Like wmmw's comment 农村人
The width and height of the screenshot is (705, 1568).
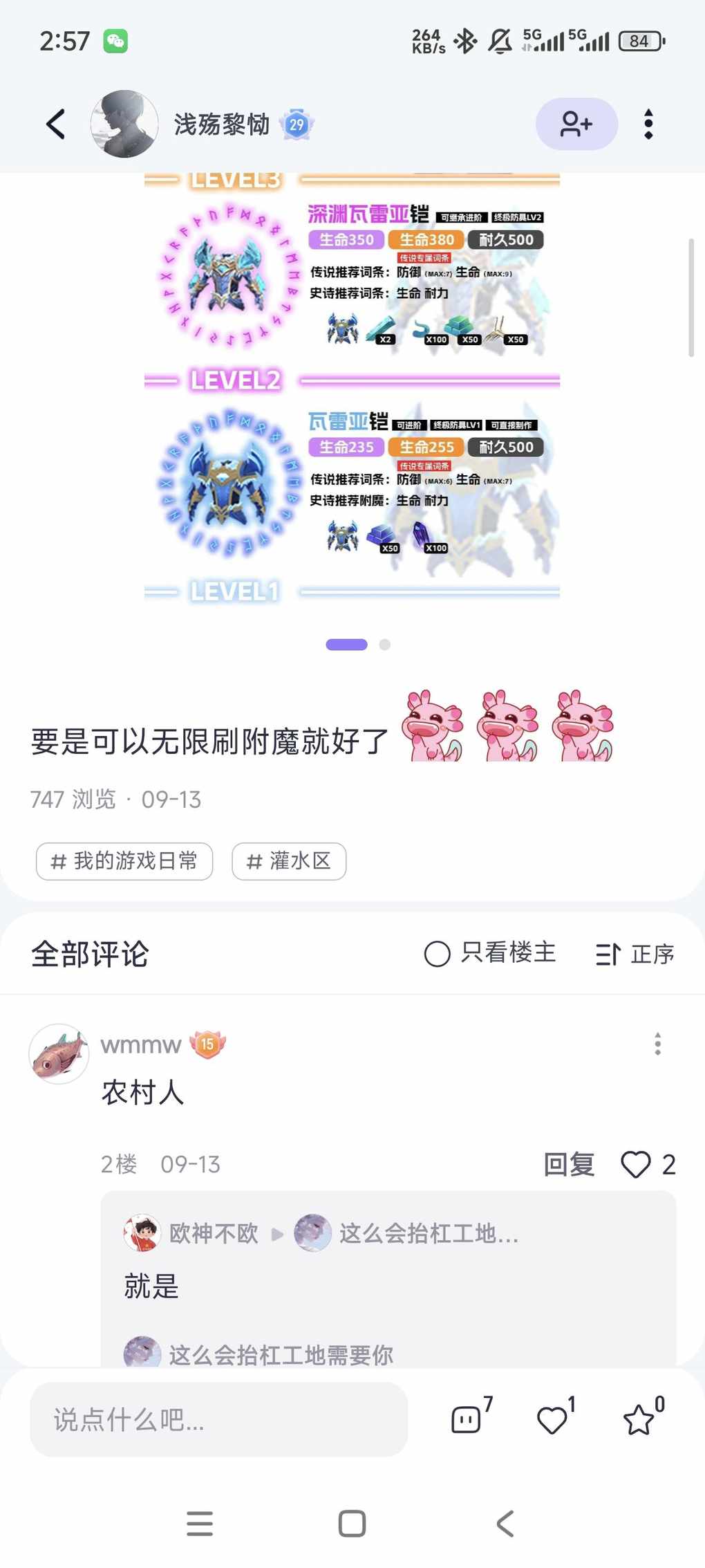coord(637,1165)
